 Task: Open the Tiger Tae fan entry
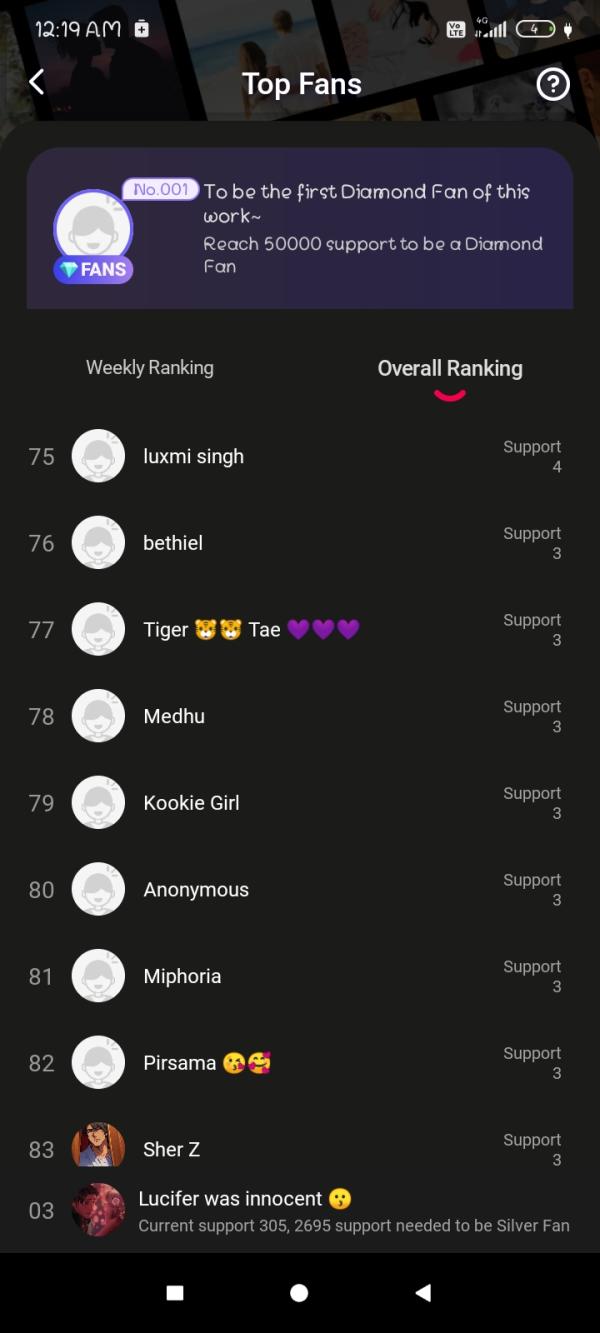pos(300,629)
